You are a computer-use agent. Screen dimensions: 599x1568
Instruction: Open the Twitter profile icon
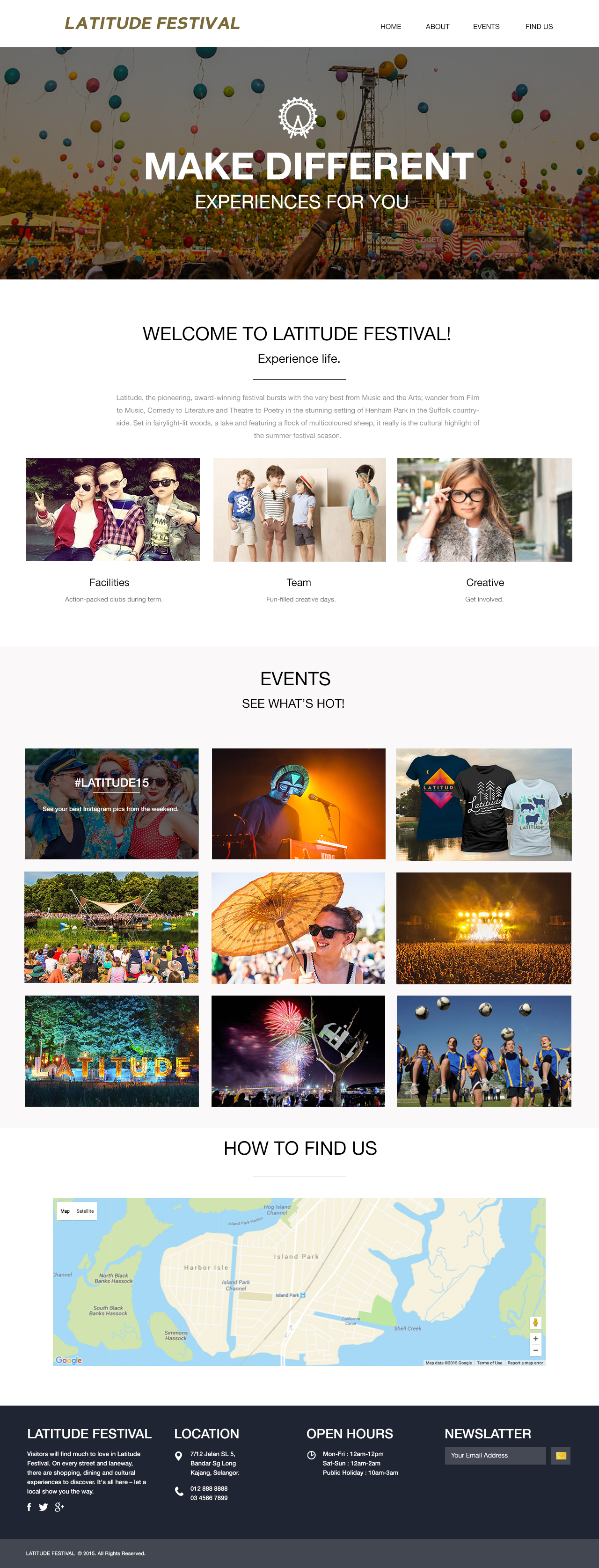point(43,1507)
